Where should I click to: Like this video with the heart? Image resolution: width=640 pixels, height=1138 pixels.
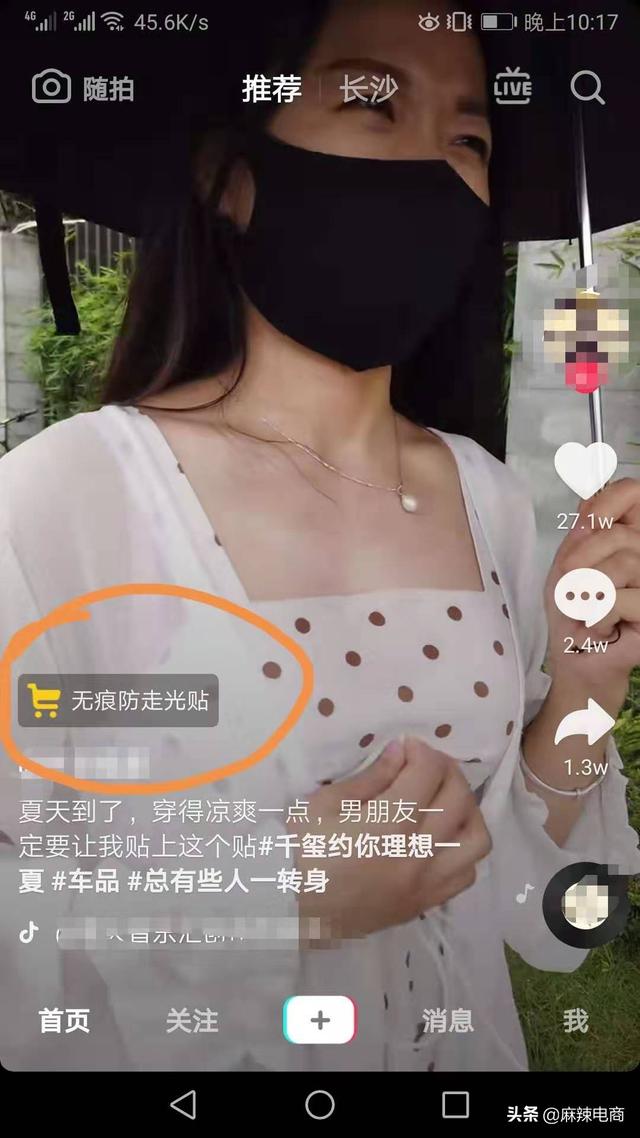pos(586,471)
